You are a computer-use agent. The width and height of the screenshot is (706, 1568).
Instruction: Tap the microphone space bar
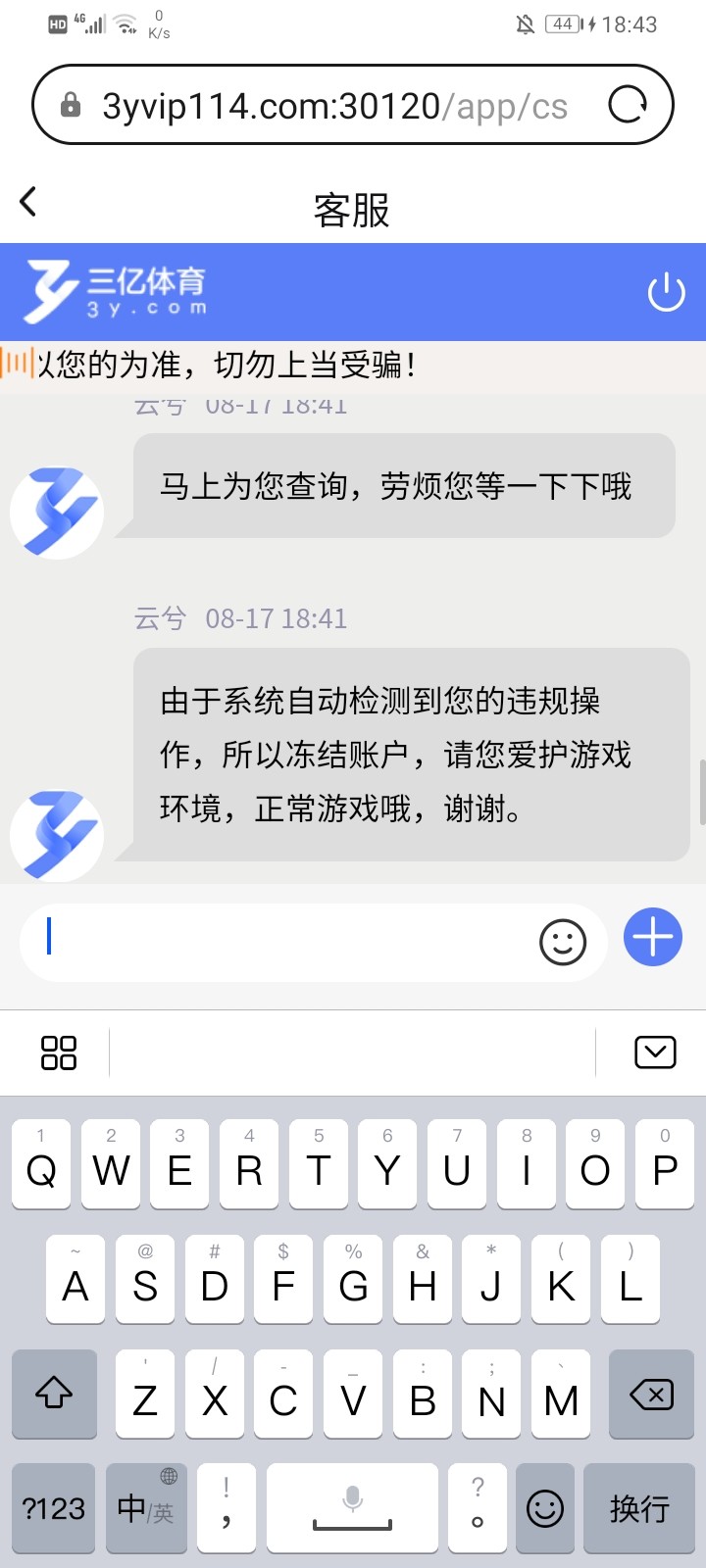click(352, 1508)
